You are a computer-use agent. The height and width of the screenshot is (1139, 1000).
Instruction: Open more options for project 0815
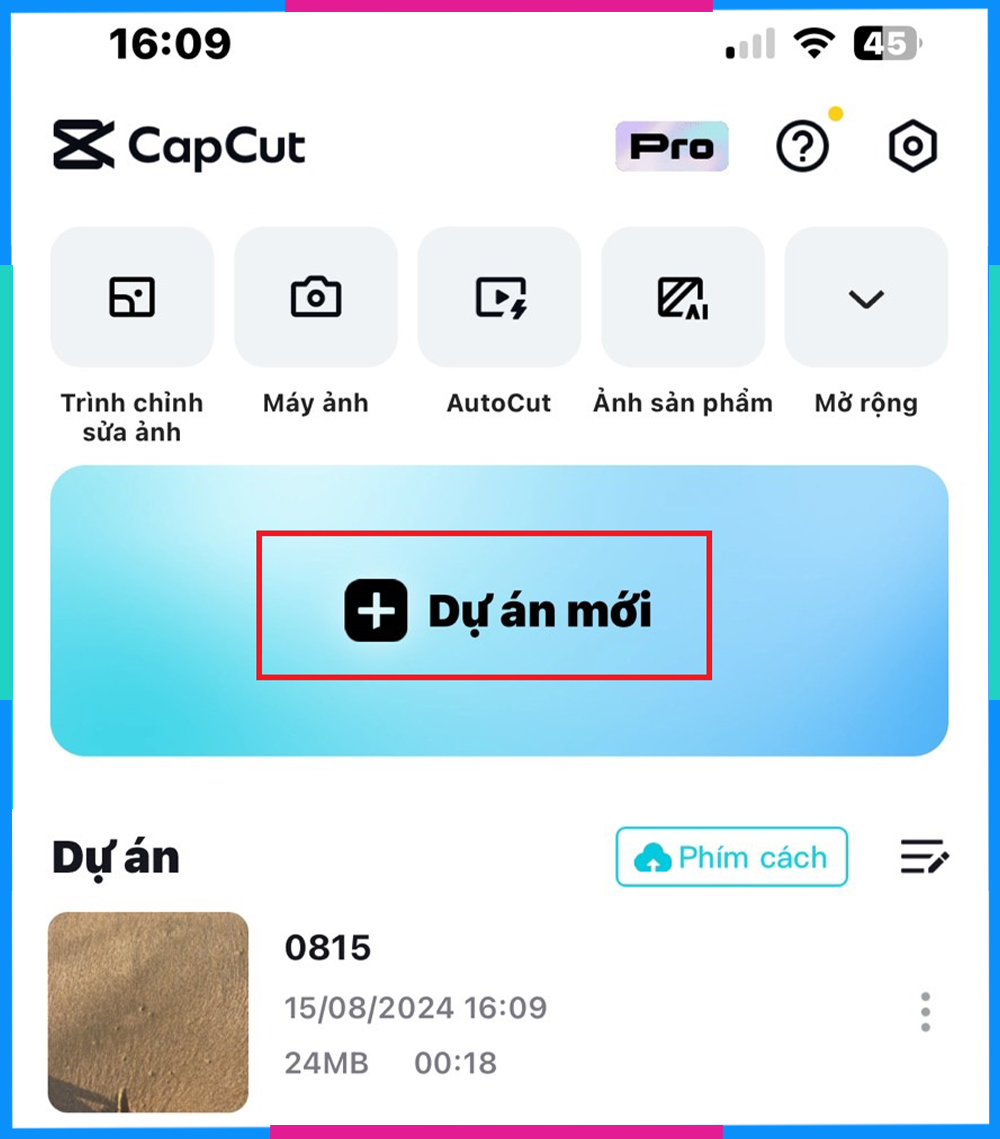point(925,1012)
